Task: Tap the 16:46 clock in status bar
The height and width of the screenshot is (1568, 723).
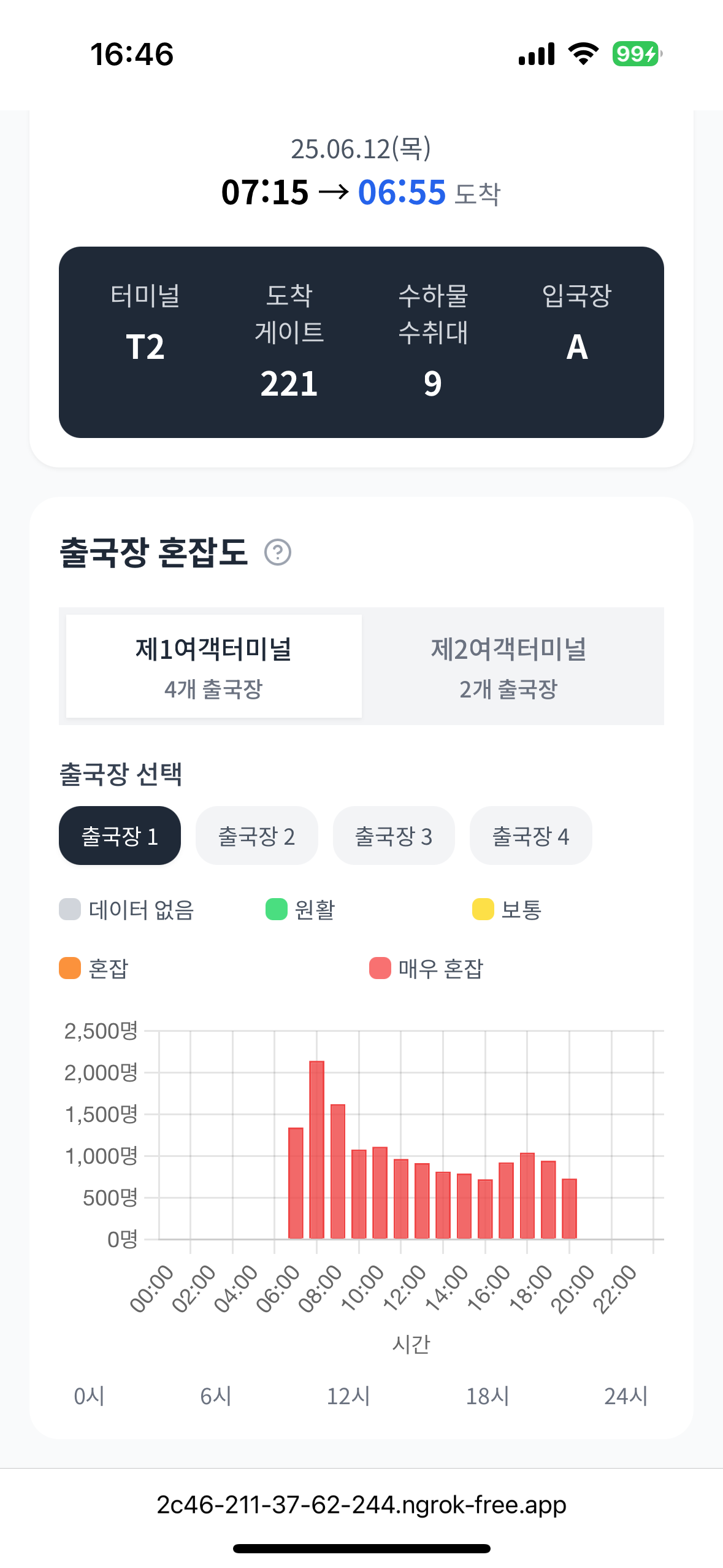Action: click(132, 54)
